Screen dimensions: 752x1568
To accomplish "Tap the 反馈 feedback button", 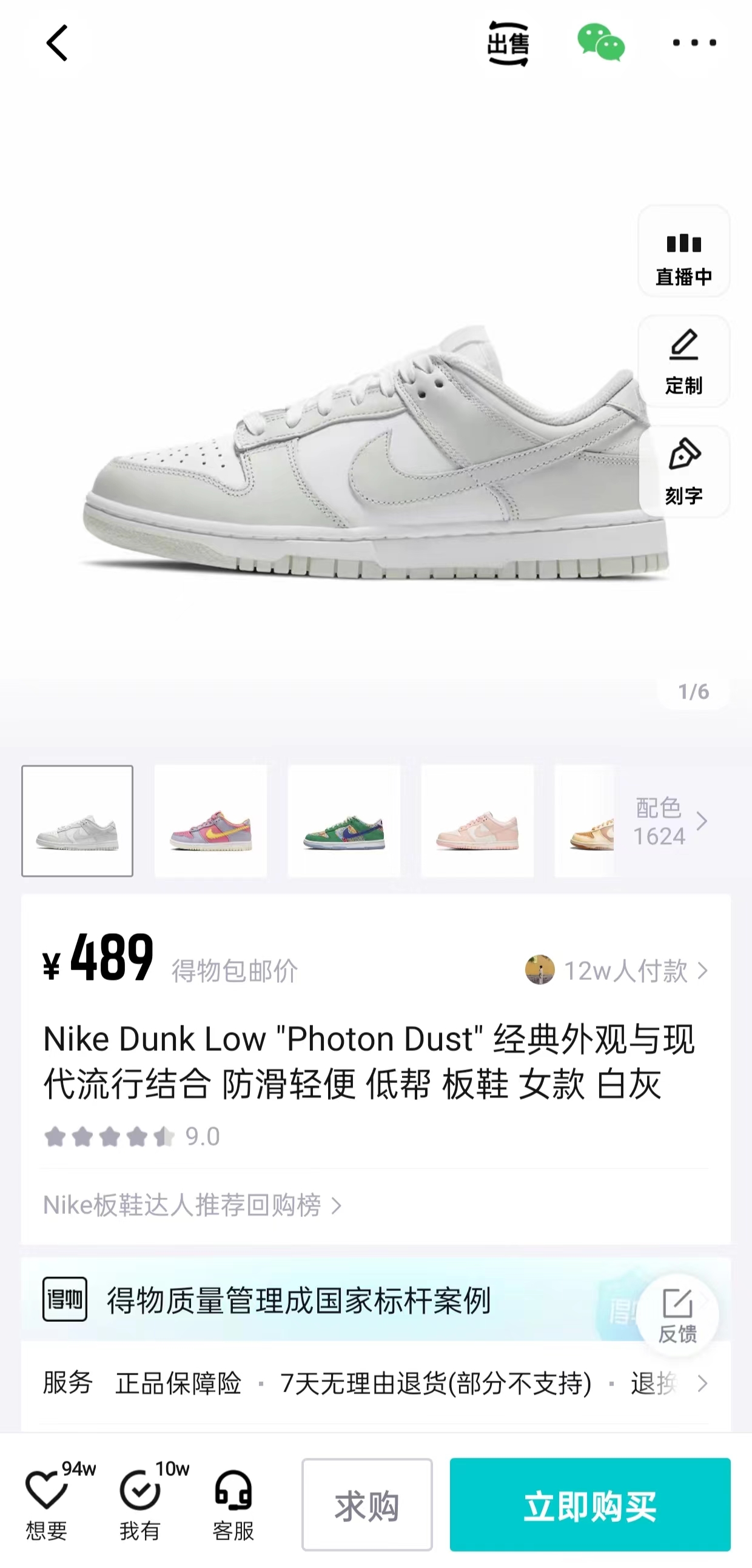I will [x=678, y=1316].
